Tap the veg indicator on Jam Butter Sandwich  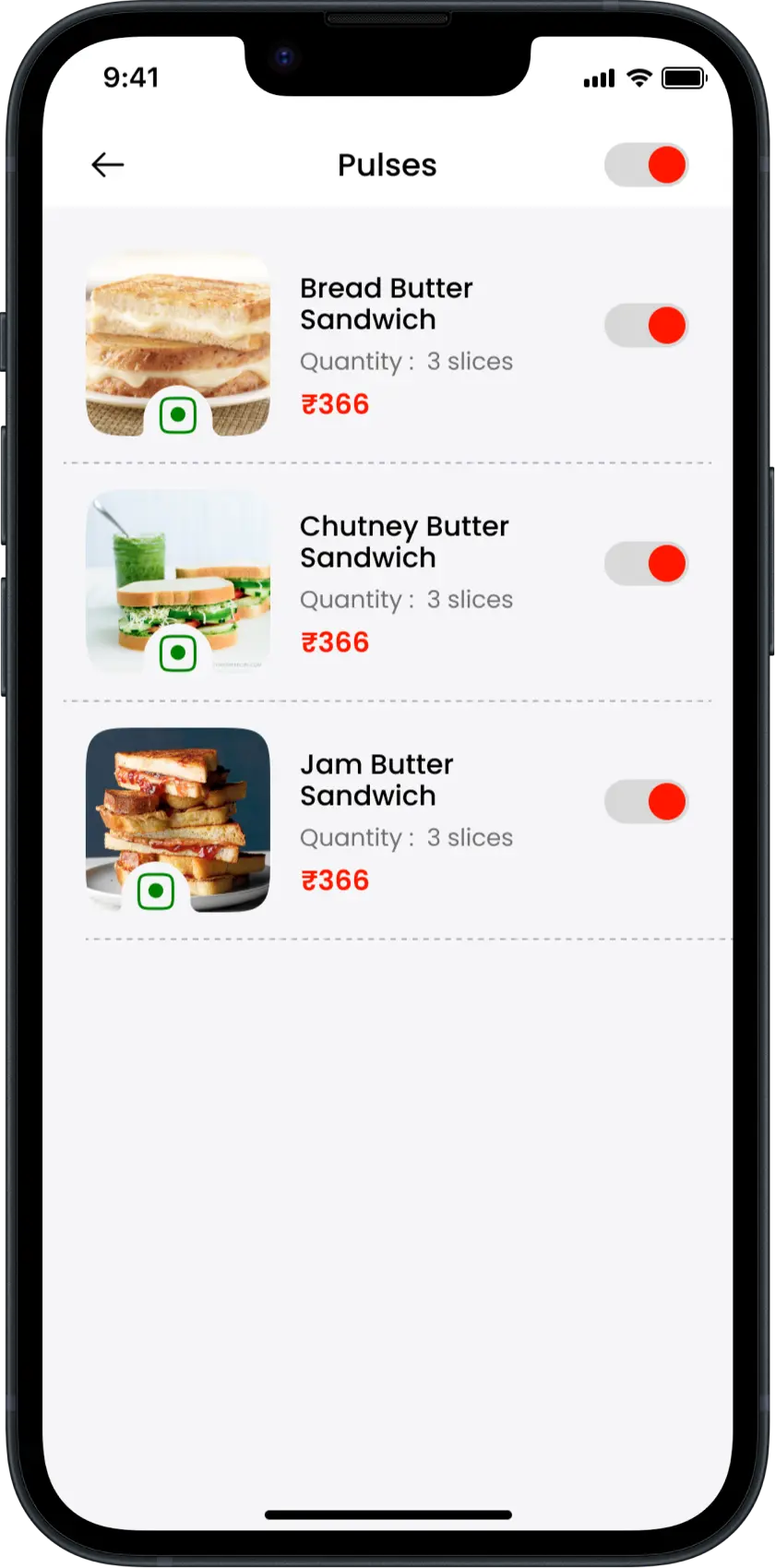(x=155, y=891)
